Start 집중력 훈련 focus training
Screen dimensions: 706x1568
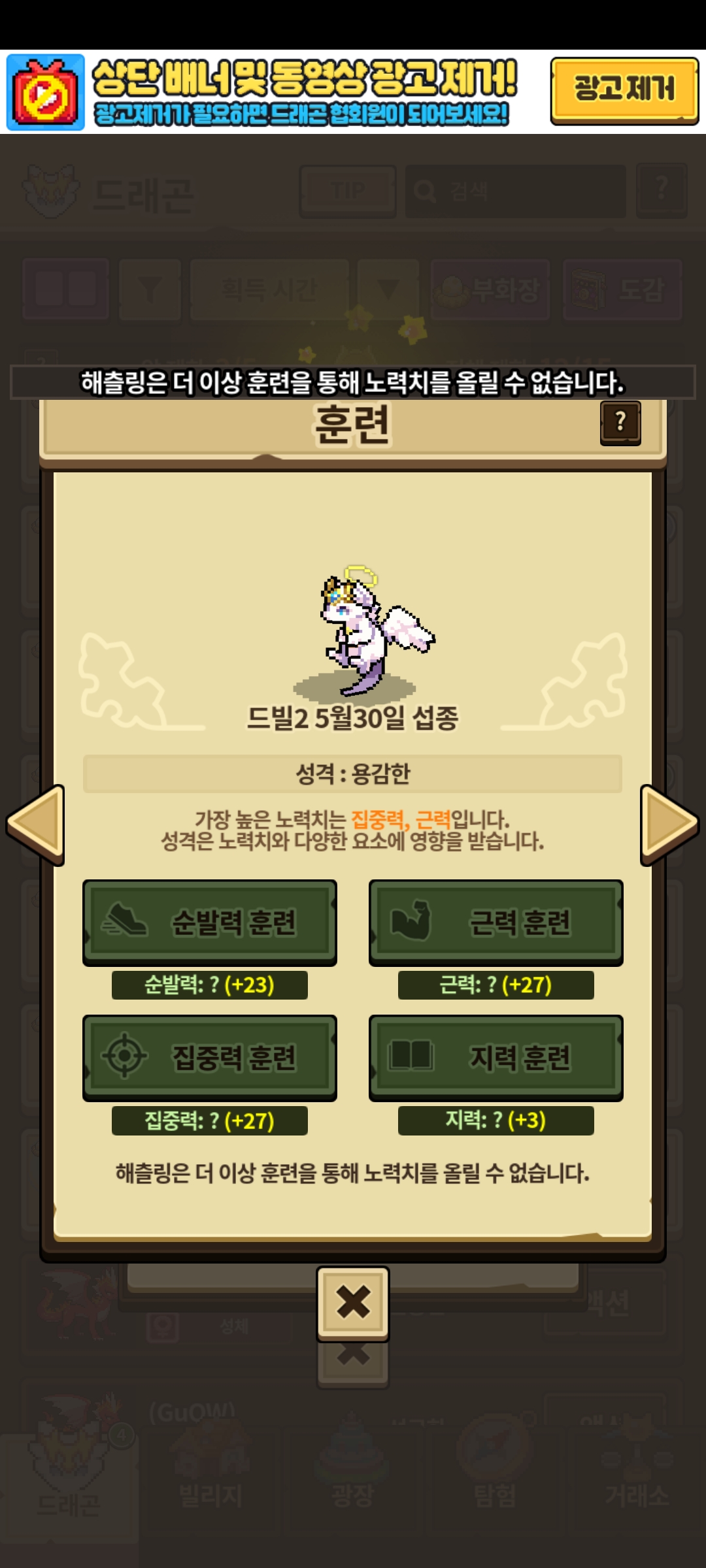point(210,1057)
